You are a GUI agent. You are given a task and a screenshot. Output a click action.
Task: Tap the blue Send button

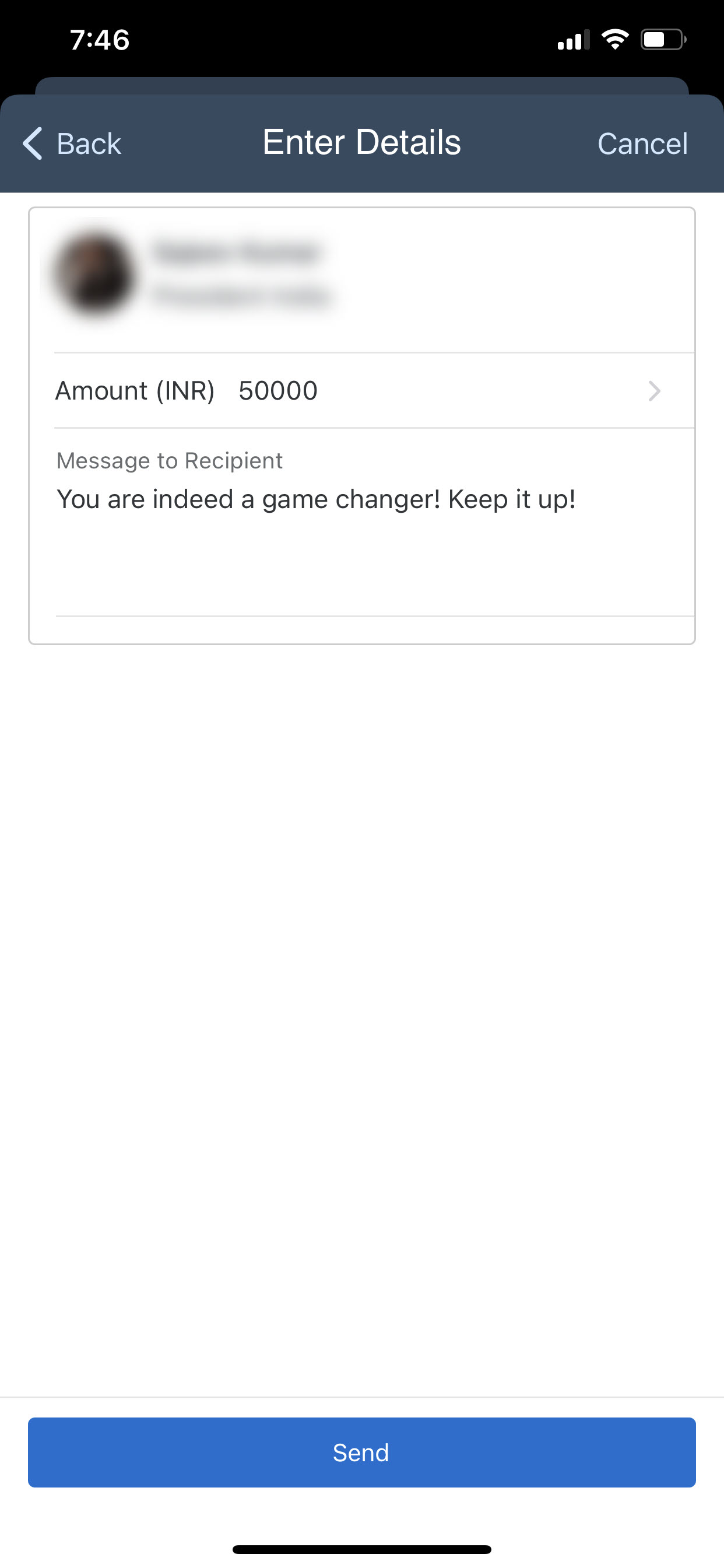tap(362, 1452)
